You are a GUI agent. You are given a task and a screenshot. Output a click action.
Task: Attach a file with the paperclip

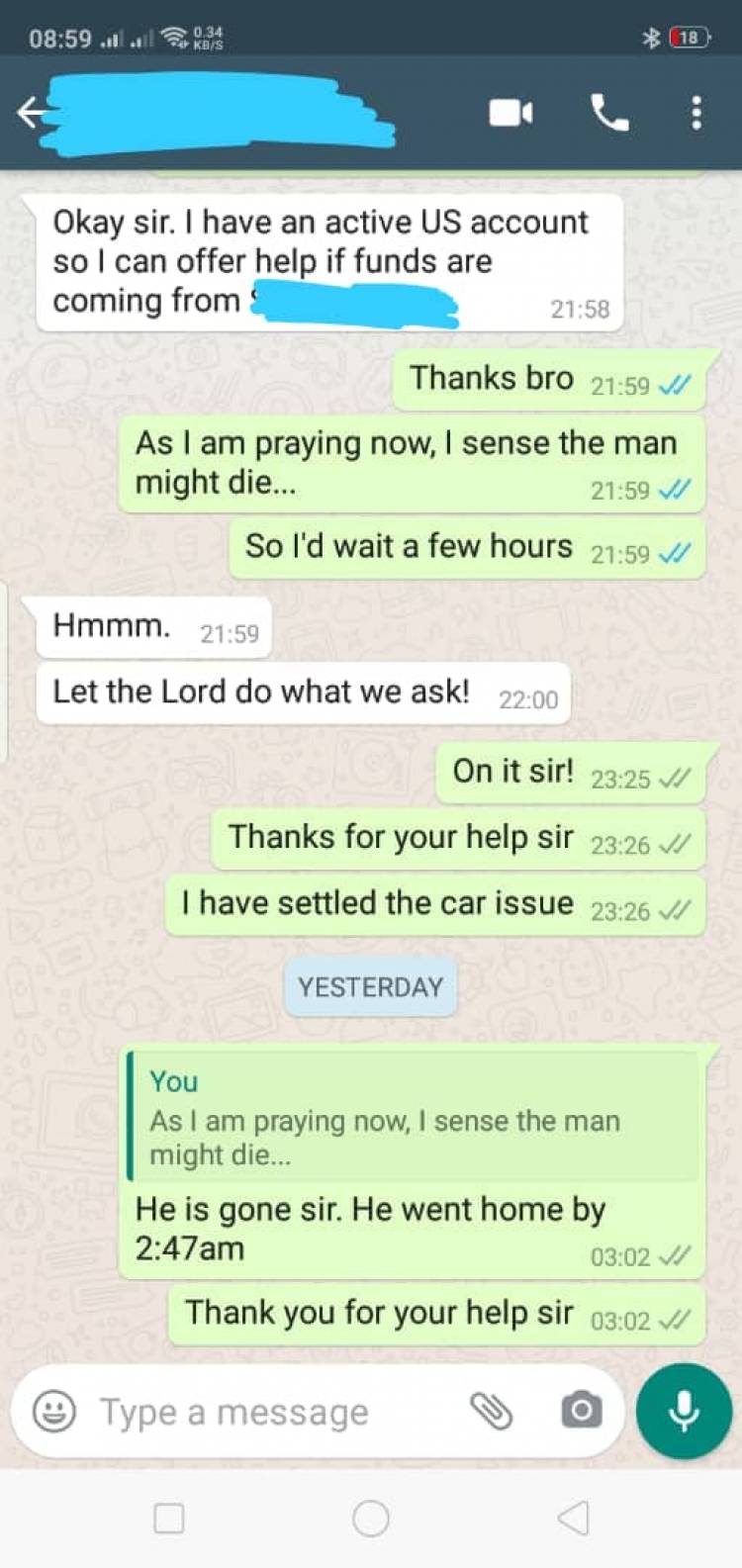click(x=491, y=1412)
